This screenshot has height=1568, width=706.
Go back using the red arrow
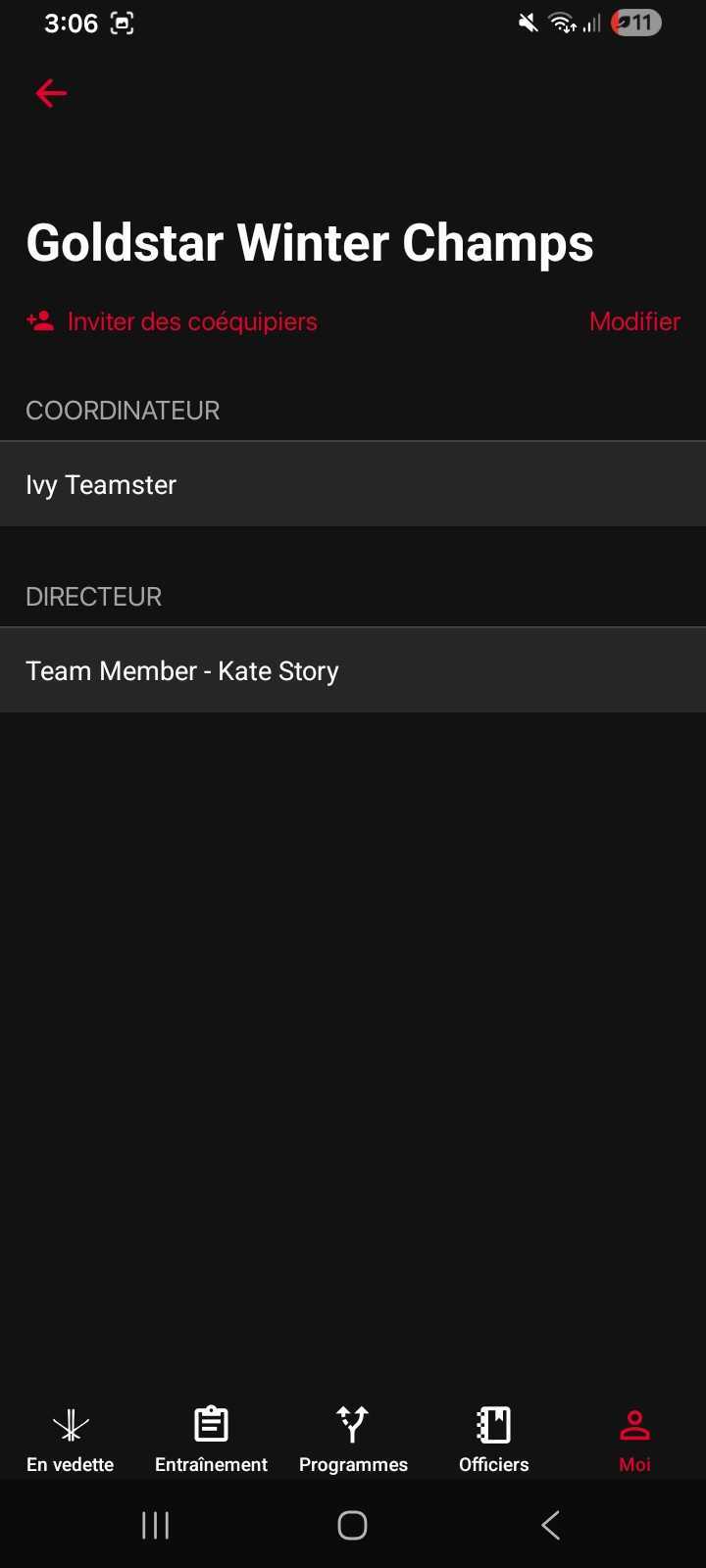[x=51, y=93]
